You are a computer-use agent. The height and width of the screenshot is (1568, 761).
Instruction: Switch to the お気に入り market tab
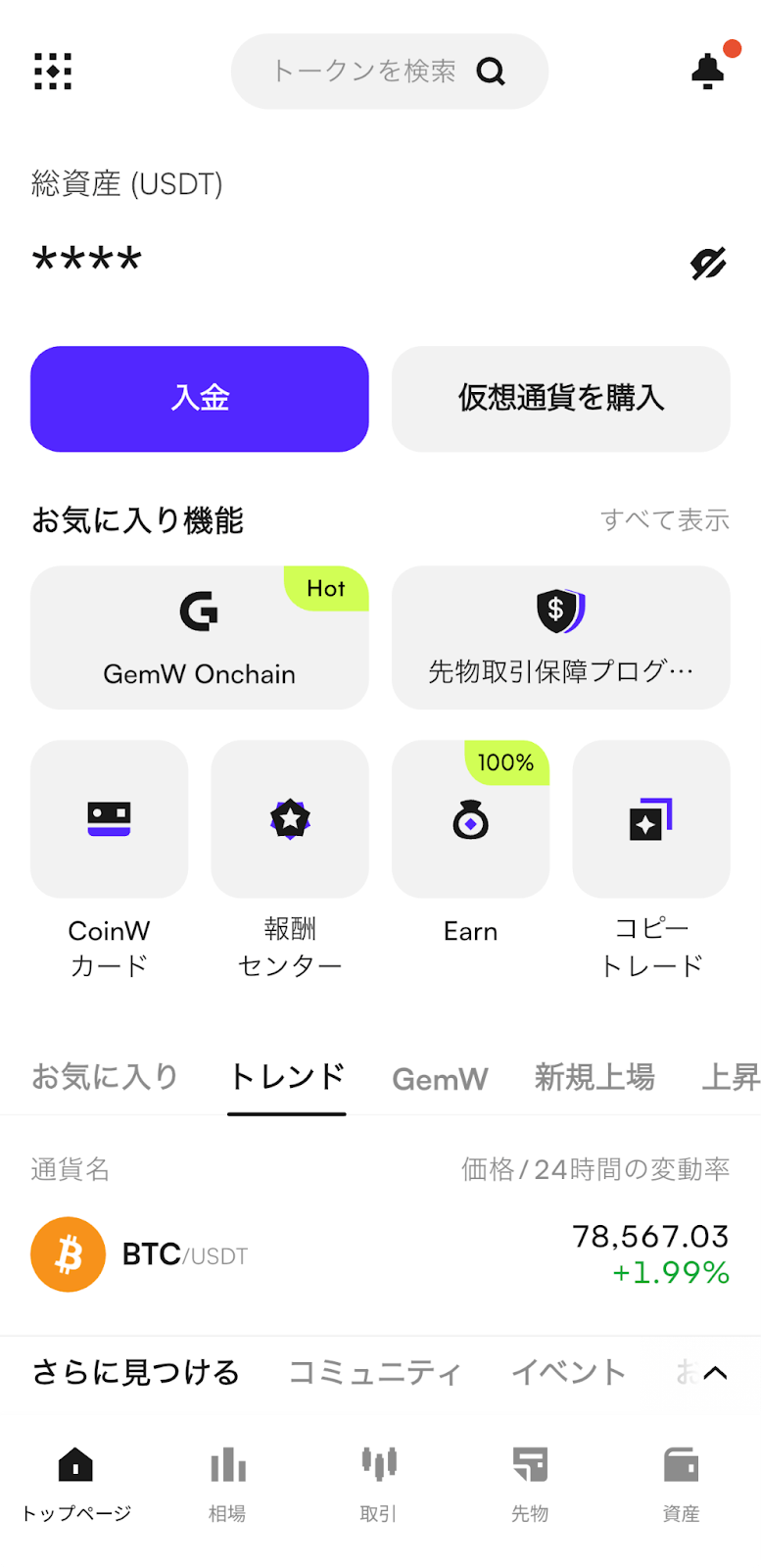click(x=105, y=1077)
